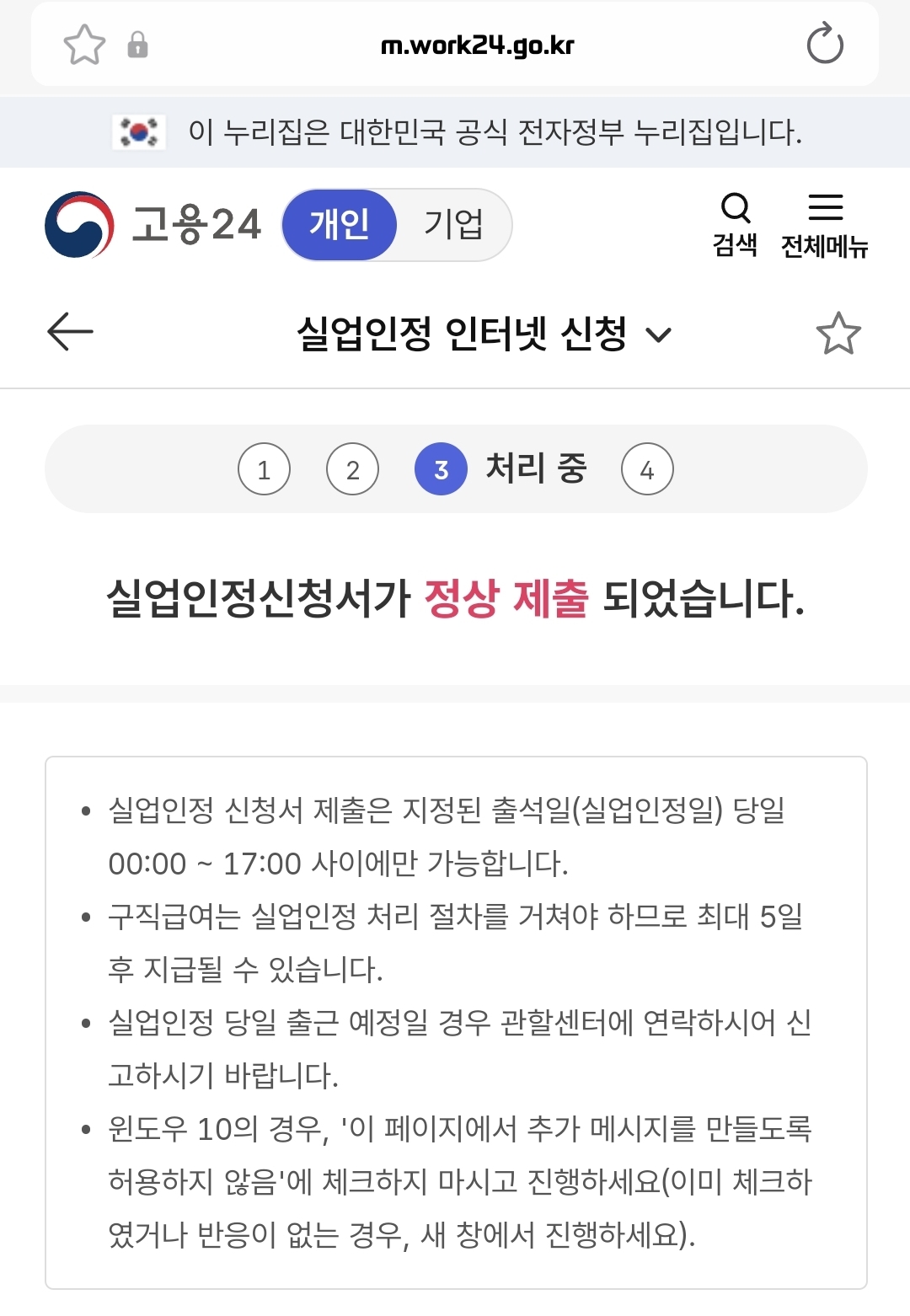
Task: Add this page to favorites star
Action: pos(838,333)
